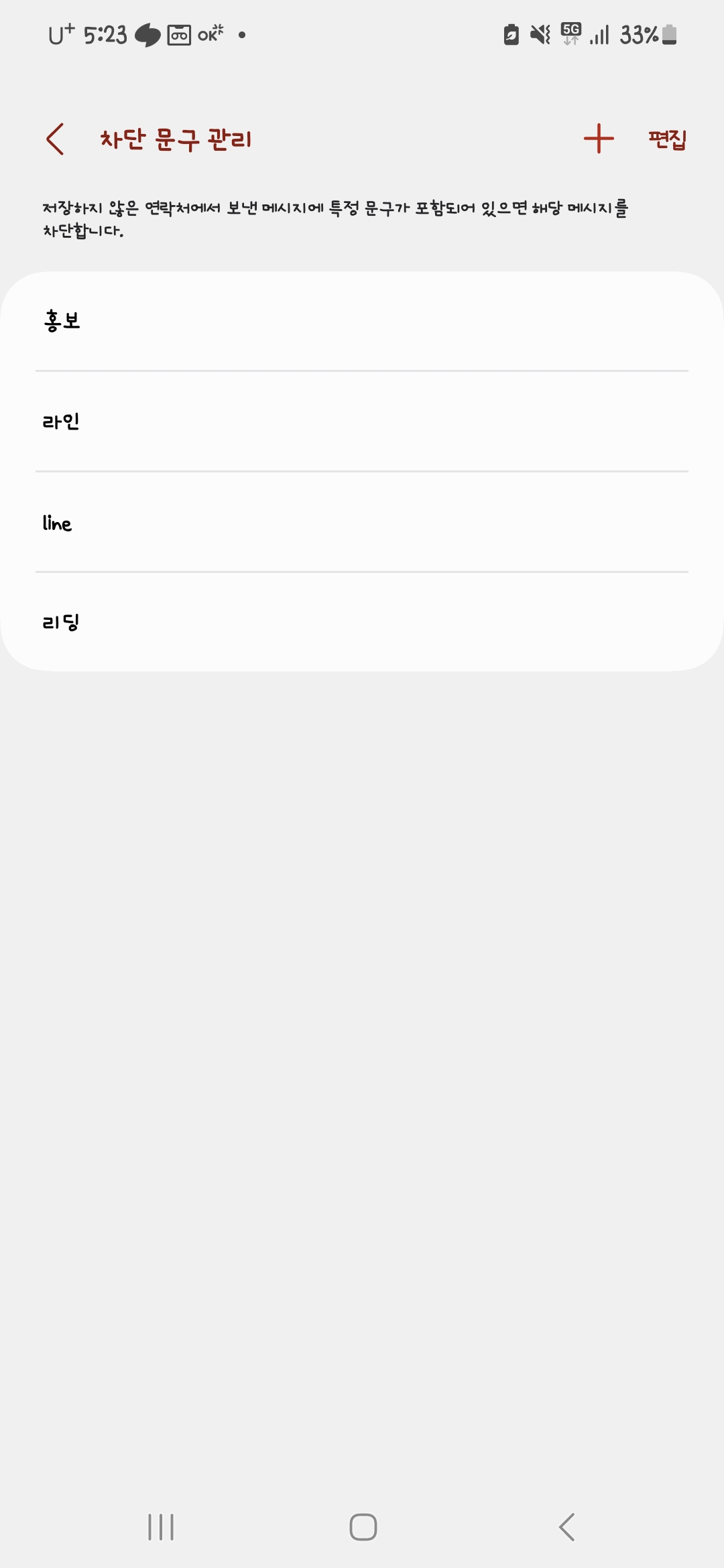This screenshot has height=1568, width=724.
Task: Open recent apps from navigation bar
Action: pos(161,1527)
